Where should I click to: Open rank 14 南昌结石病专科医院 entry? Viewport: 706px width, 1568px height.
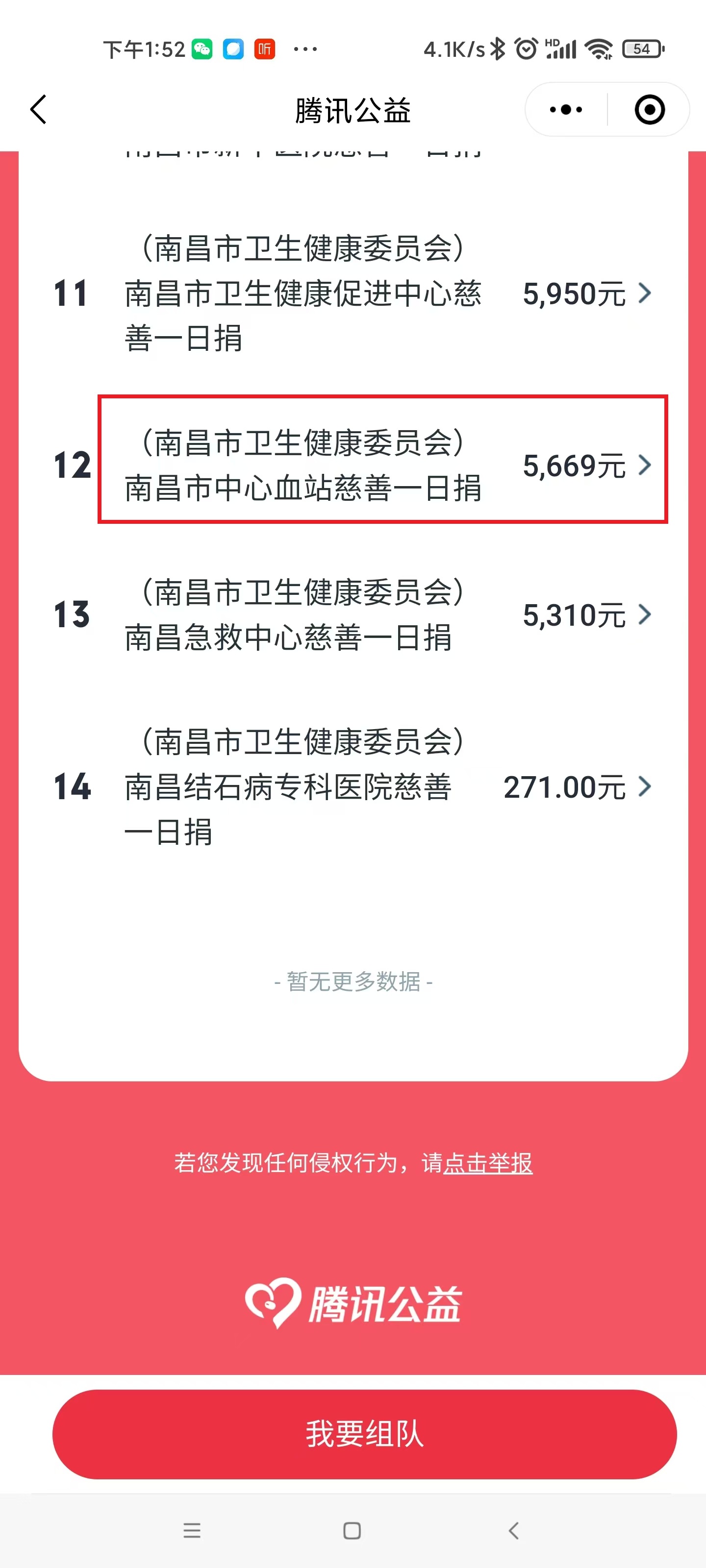point(353,786)
